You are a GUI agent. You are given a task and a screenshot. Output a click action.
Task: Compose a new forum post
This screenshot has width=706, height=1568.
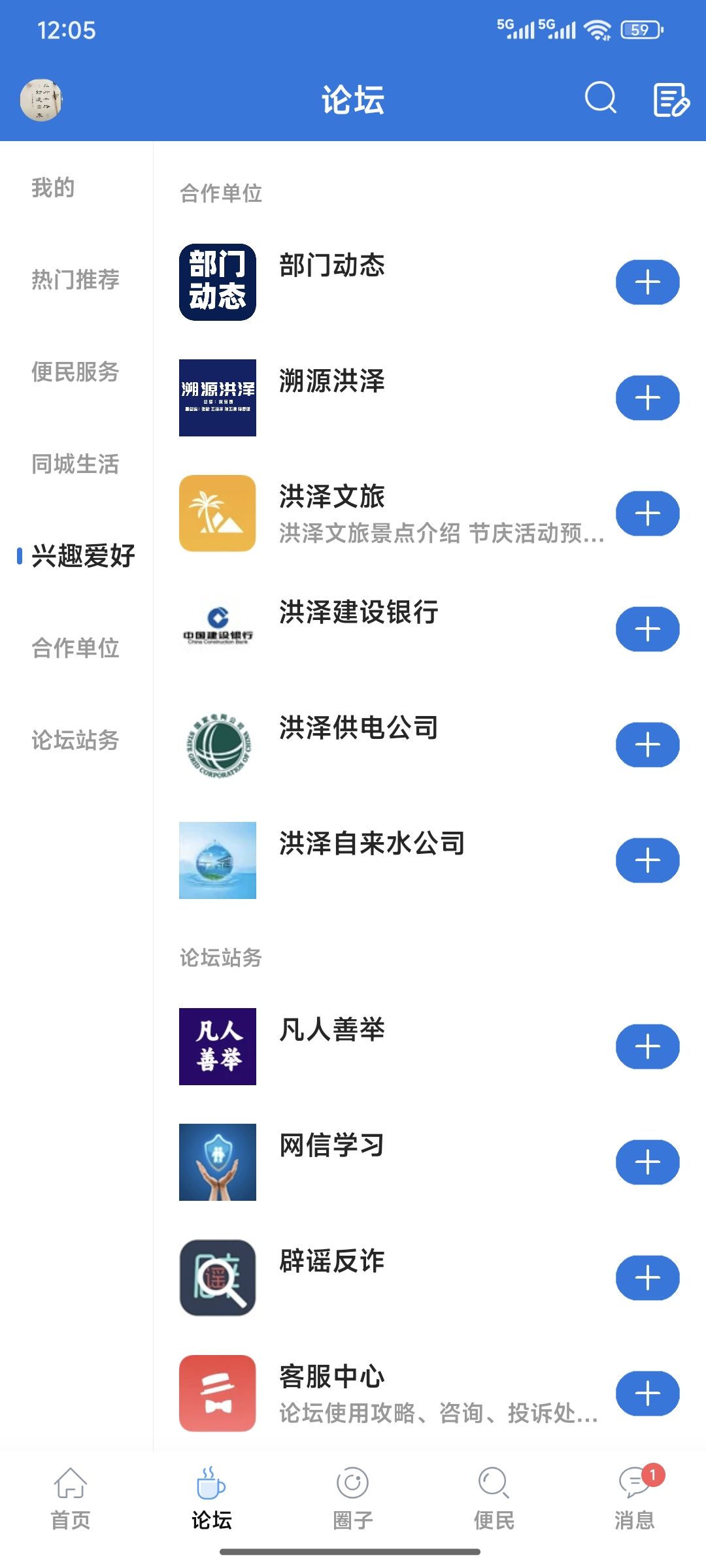coord(671,100)
